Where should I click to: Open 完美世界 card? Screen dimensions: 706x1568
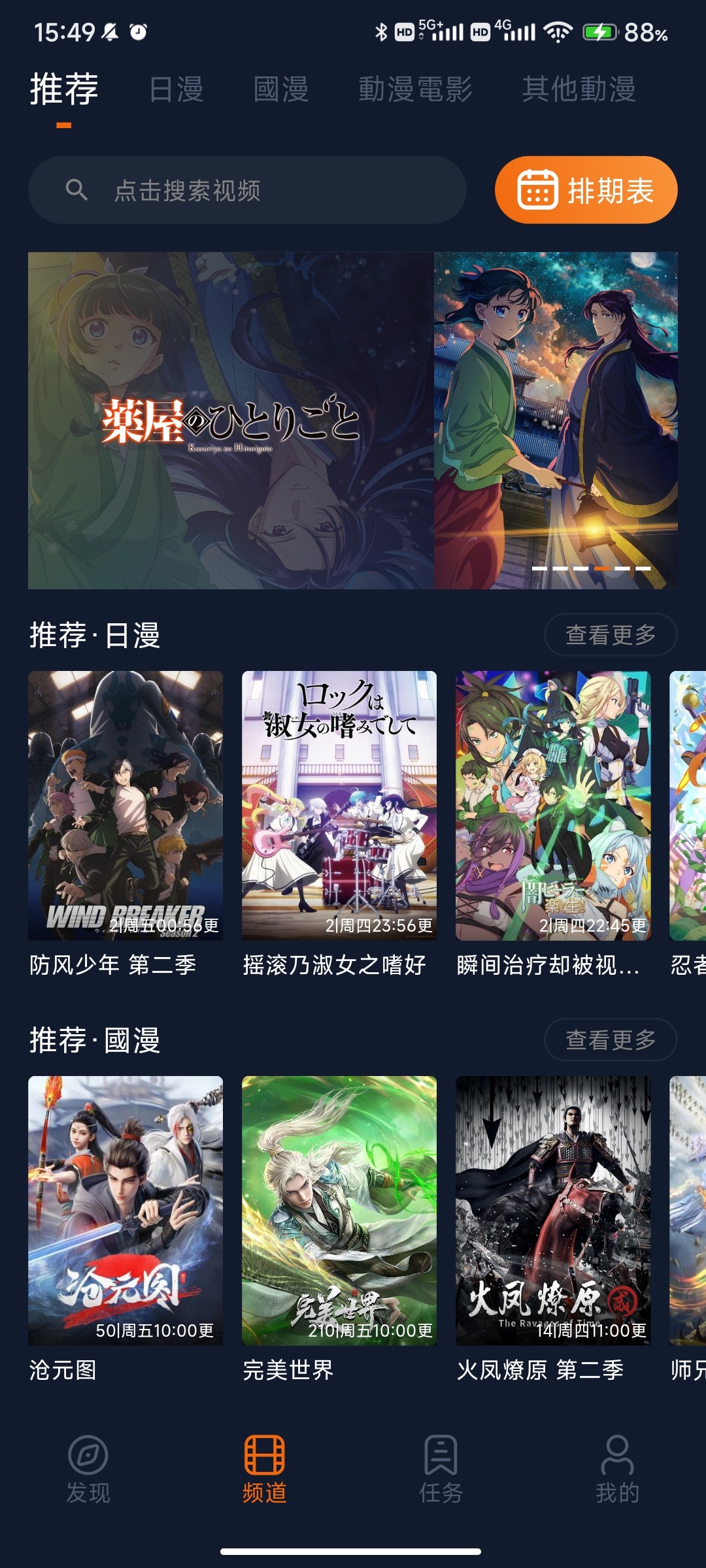339,1230
